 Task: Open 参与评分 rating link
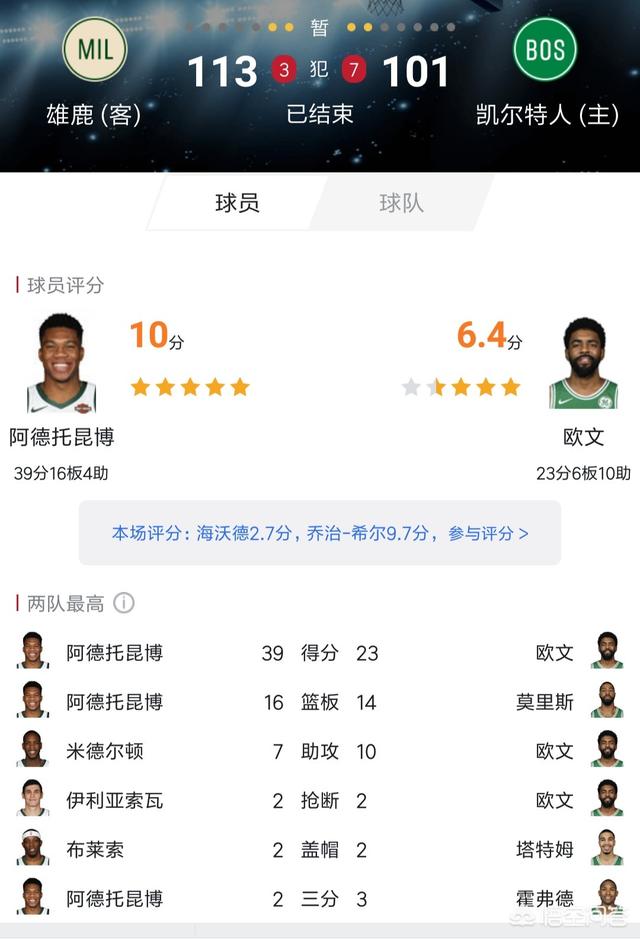488,533
